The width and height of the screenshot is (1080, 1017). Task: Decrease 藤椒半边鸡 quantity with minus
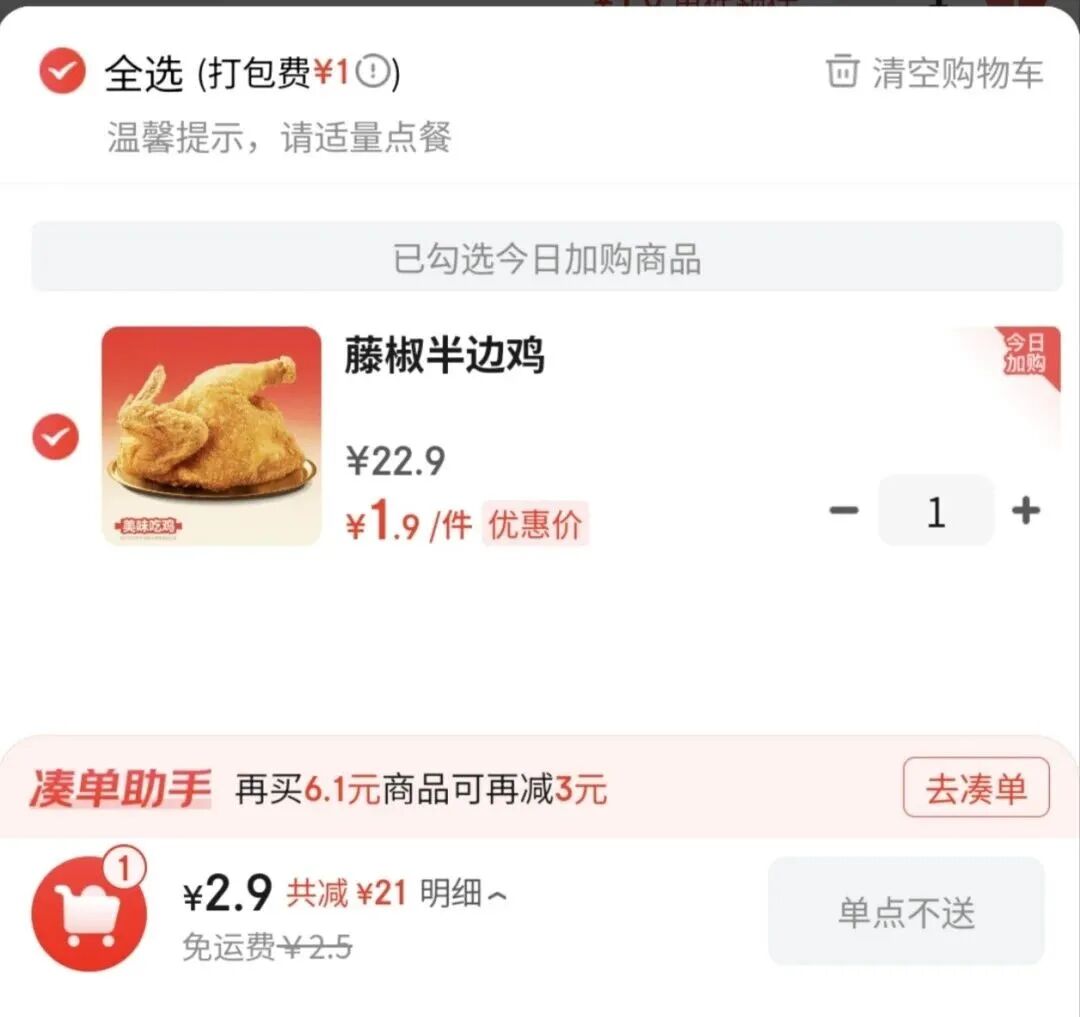(843, 511)
